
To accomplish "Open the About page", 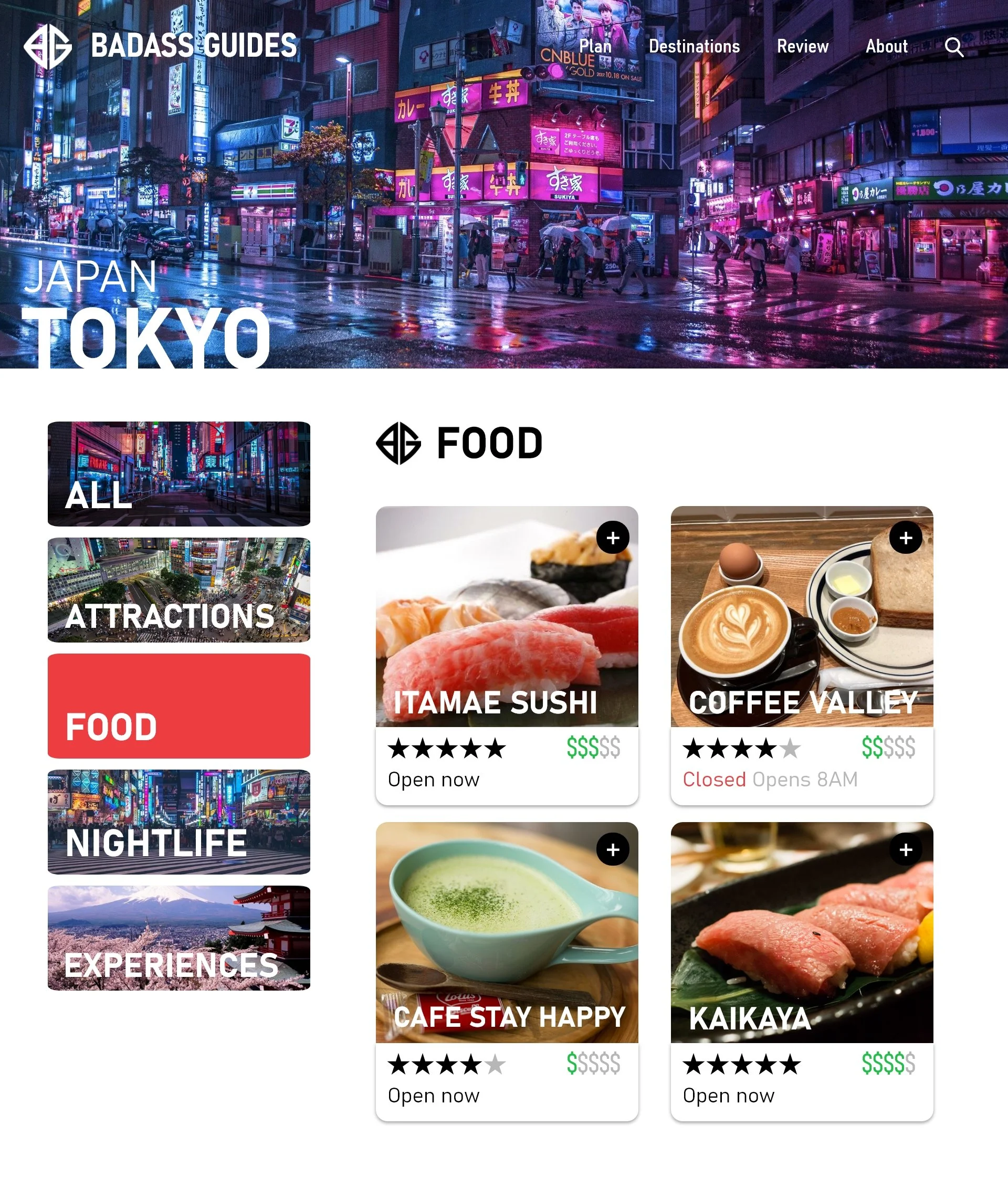I will [x=886, y=46].
